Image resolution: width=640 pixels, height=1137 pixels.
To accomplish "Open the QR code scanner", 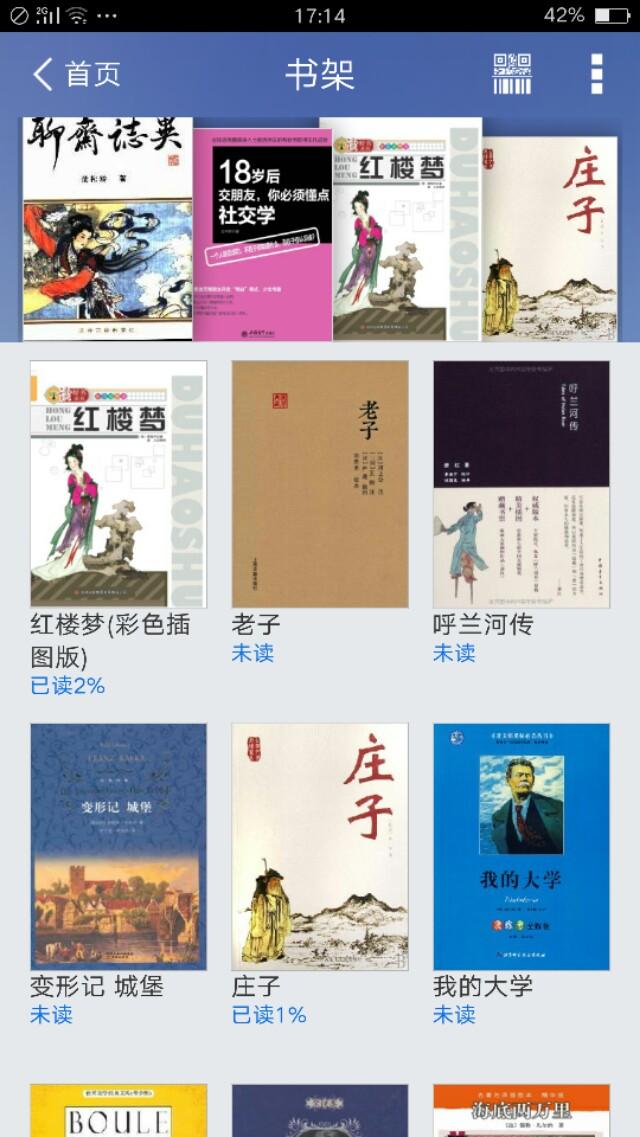I will 512,74.
